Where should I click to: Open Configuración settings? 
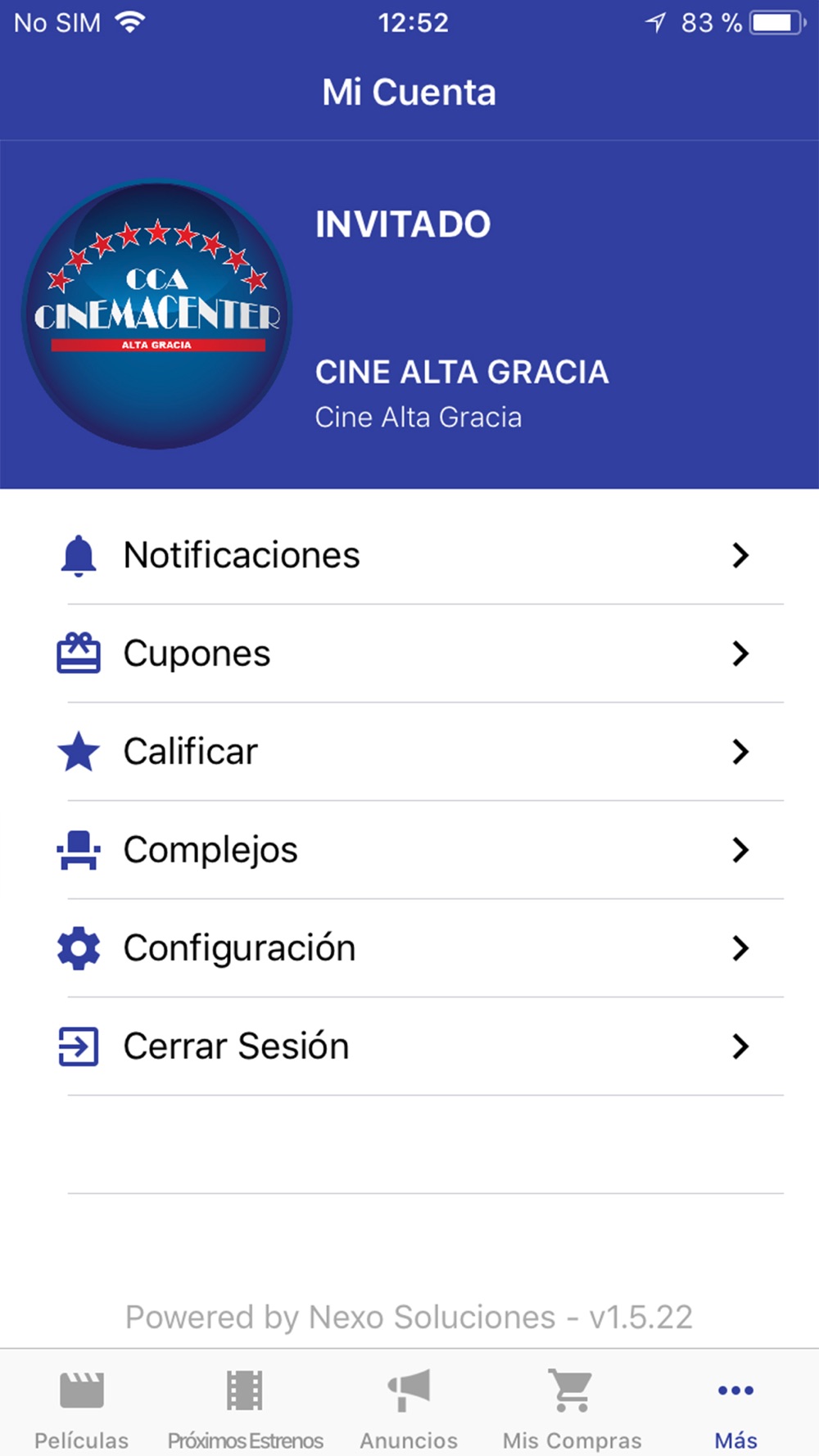pyautogui.click(x=409, y=948)
